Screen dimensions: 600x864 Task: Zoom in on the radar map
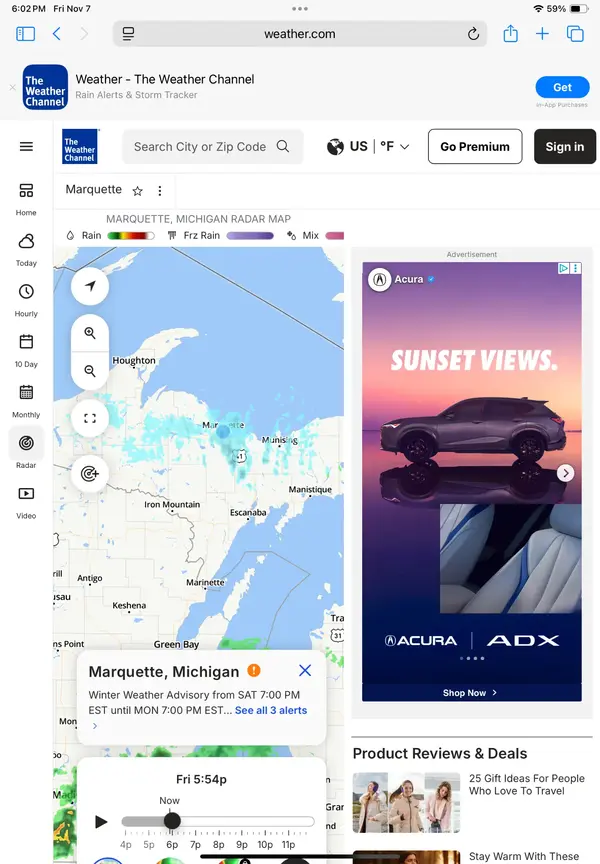pyautogui.click(x=90, y=333)
